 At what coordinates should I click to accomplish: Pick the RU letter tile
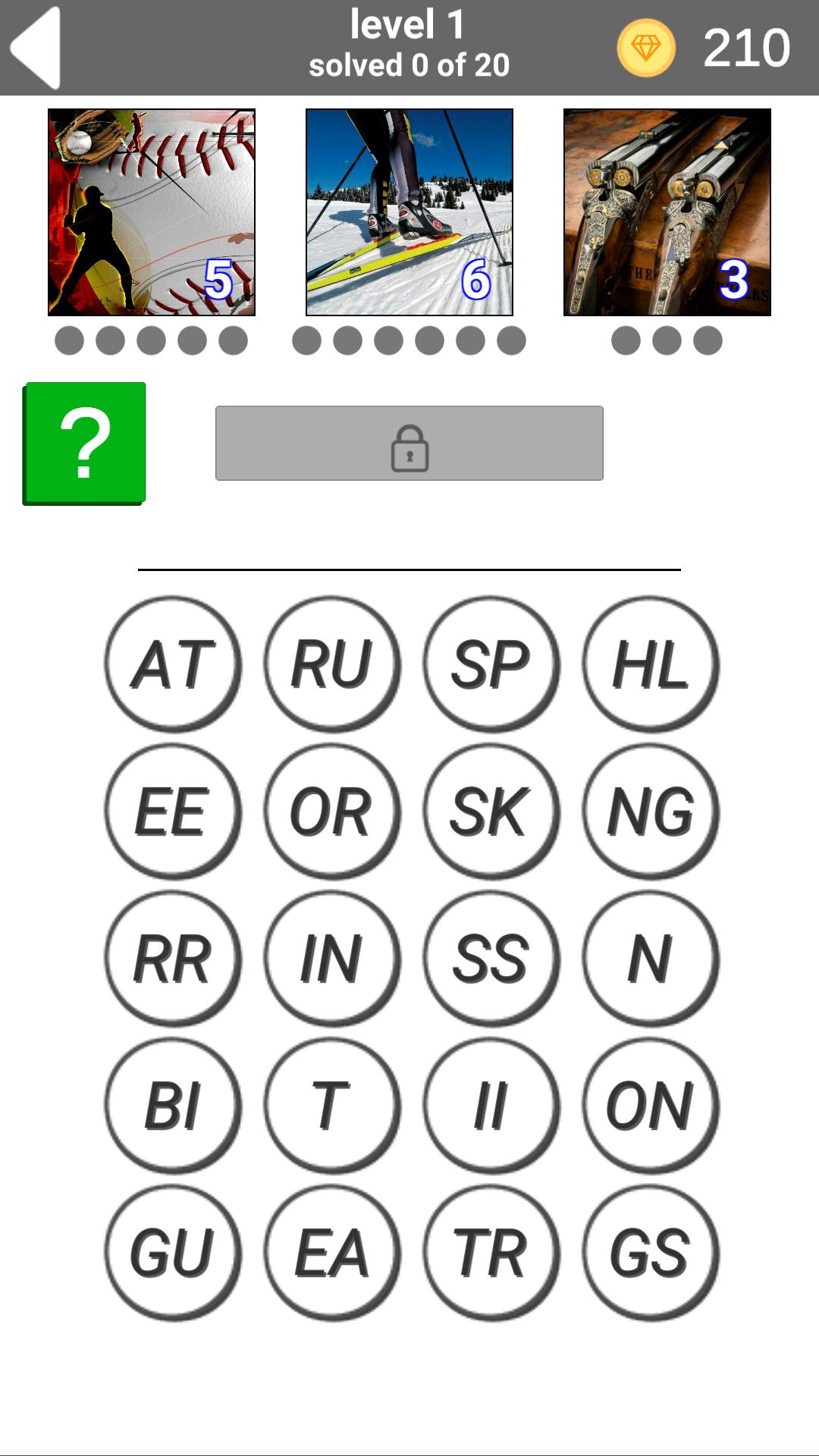click(x=332, y=664)
